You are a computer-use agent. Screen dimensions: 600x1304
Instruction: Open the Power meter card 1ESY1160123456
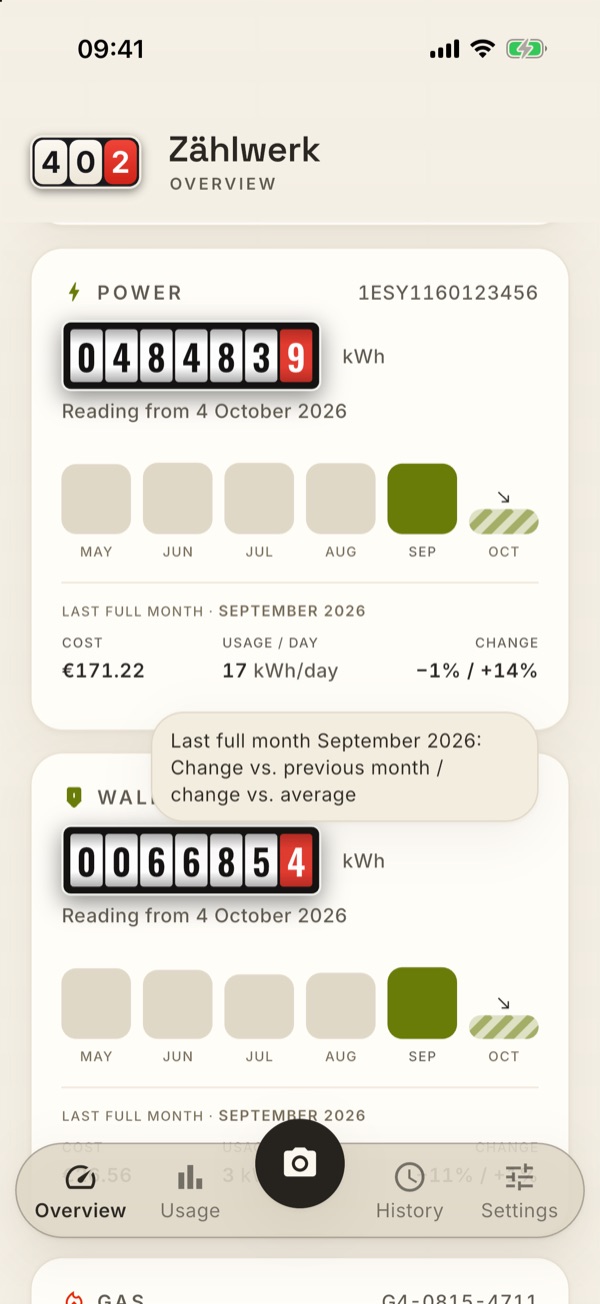[300, 489]
